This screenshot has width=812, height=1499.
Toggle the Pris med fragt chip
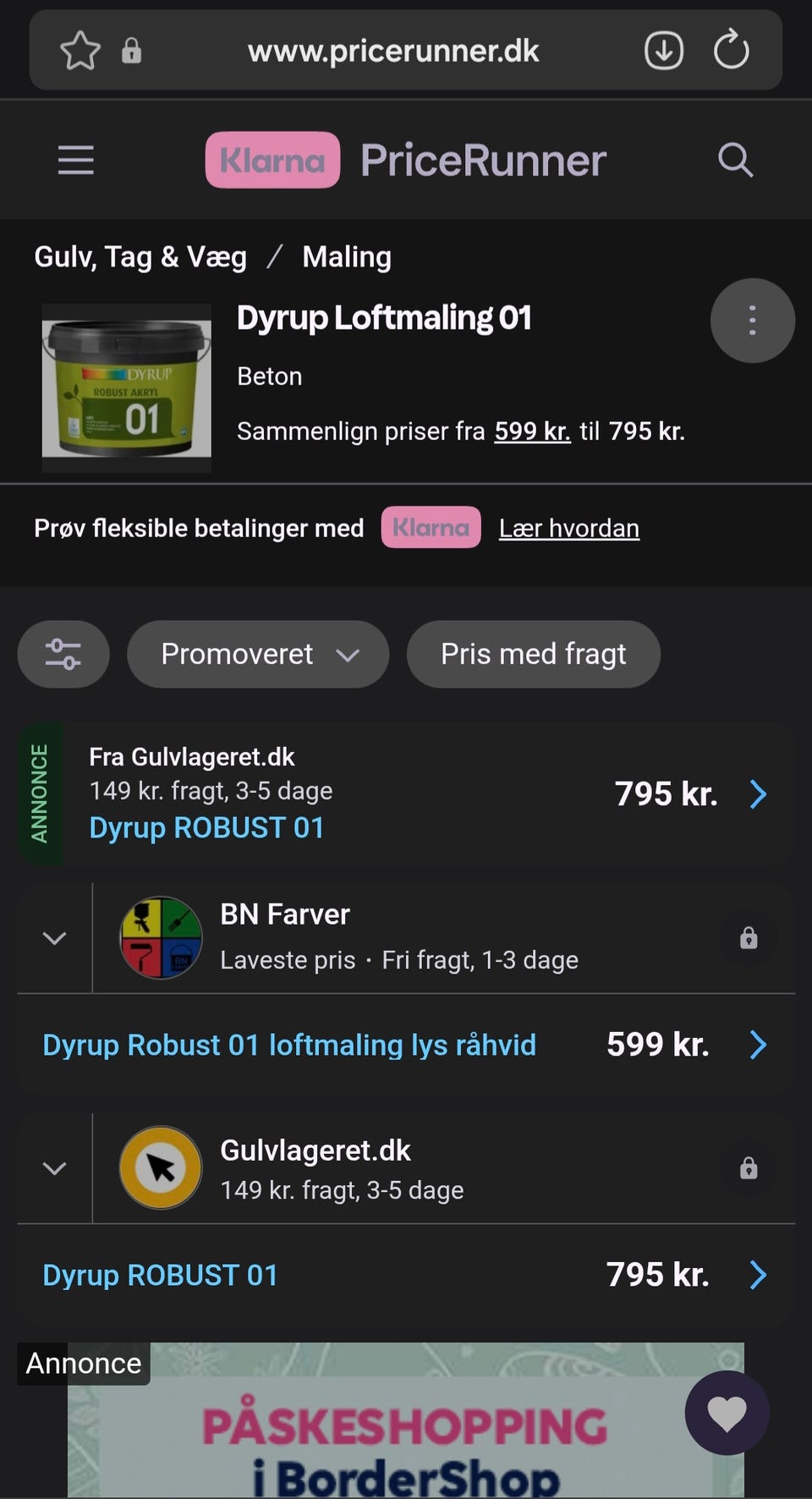pos(533,654)
